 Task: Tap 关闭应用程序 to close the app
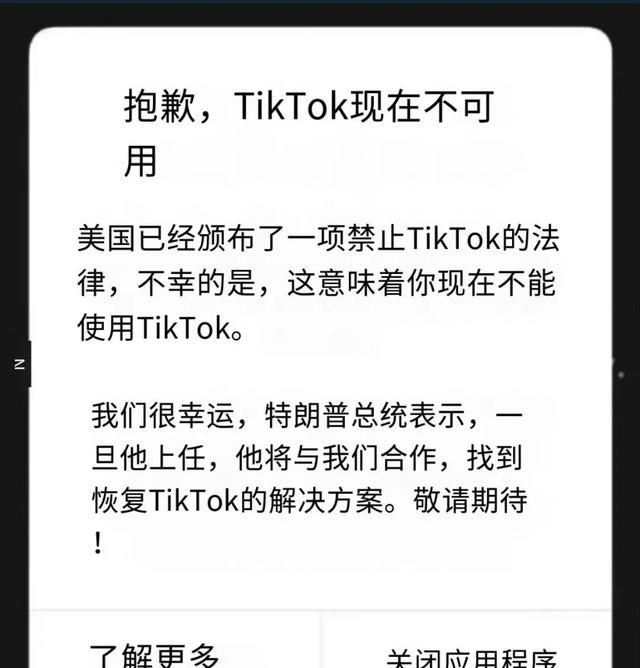point(471,656)
